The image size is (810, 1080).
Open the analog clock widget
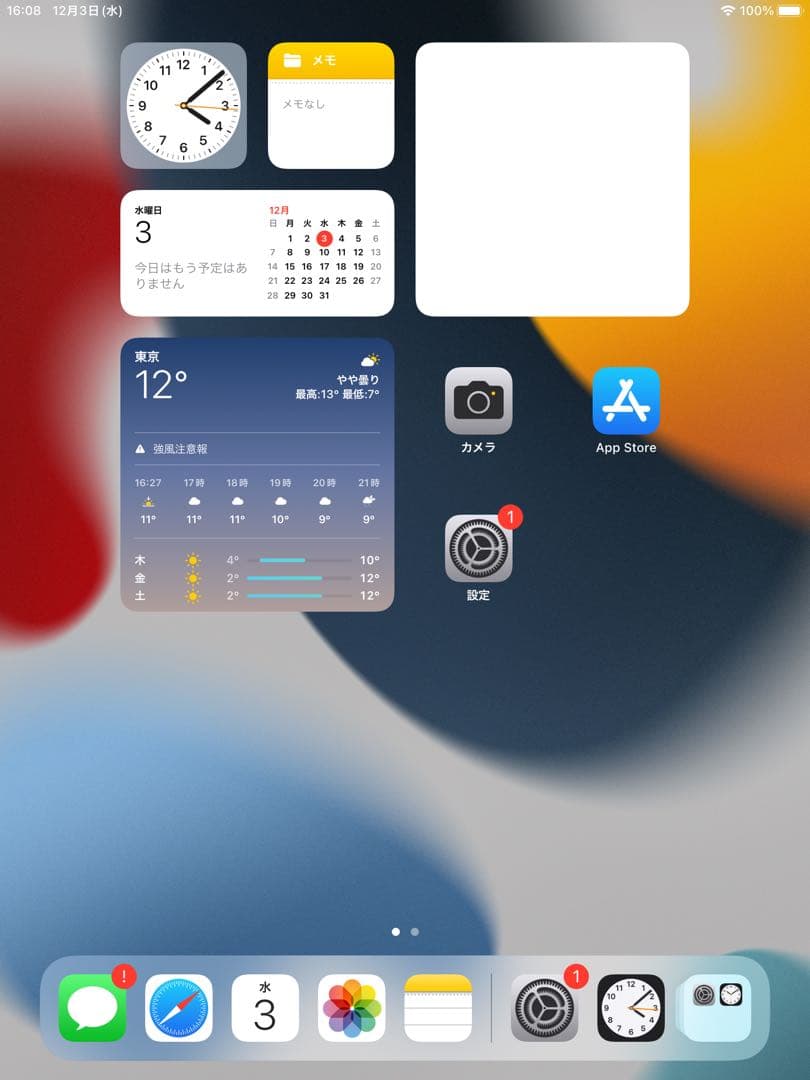[183, 106]
